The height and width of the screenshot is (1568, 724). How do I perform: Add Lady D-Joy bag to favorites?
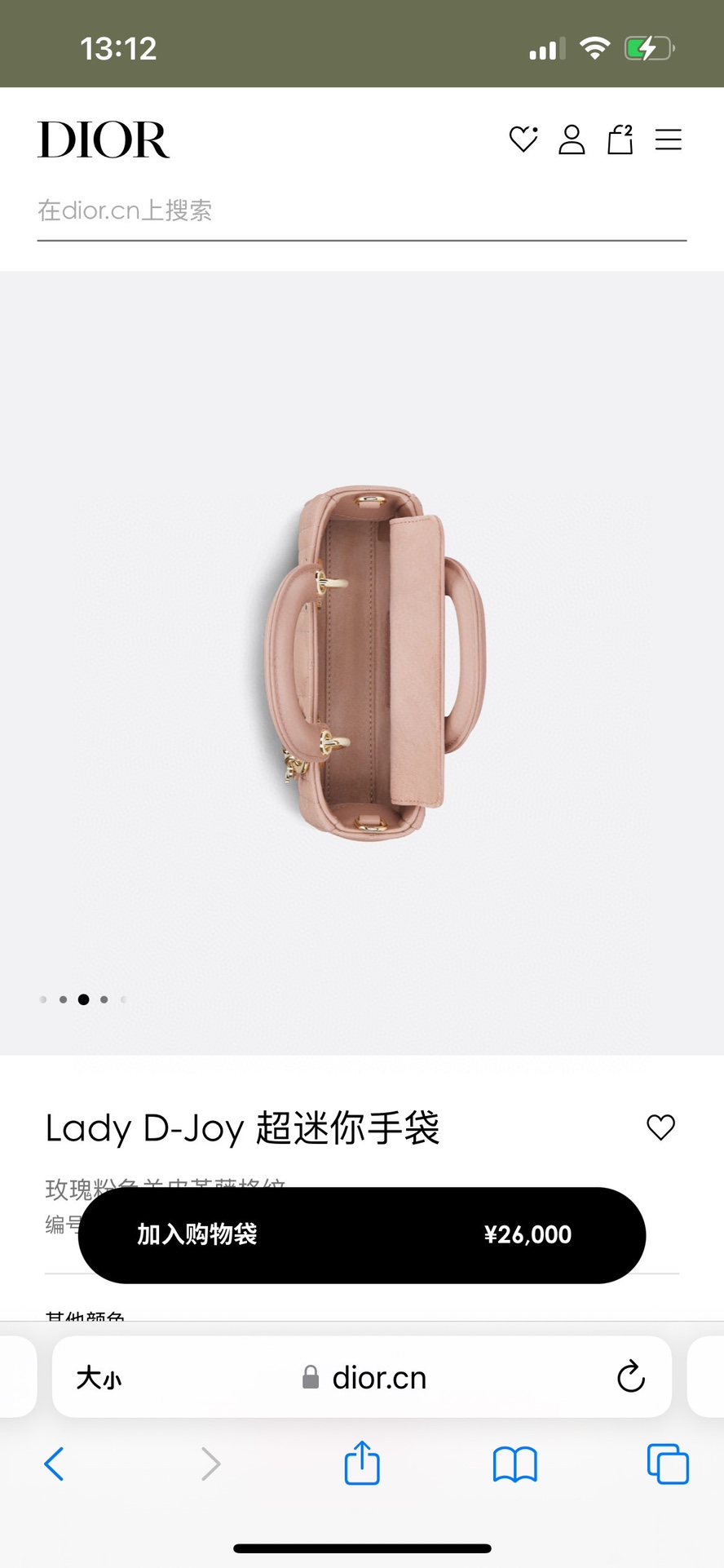[660, 1127]
